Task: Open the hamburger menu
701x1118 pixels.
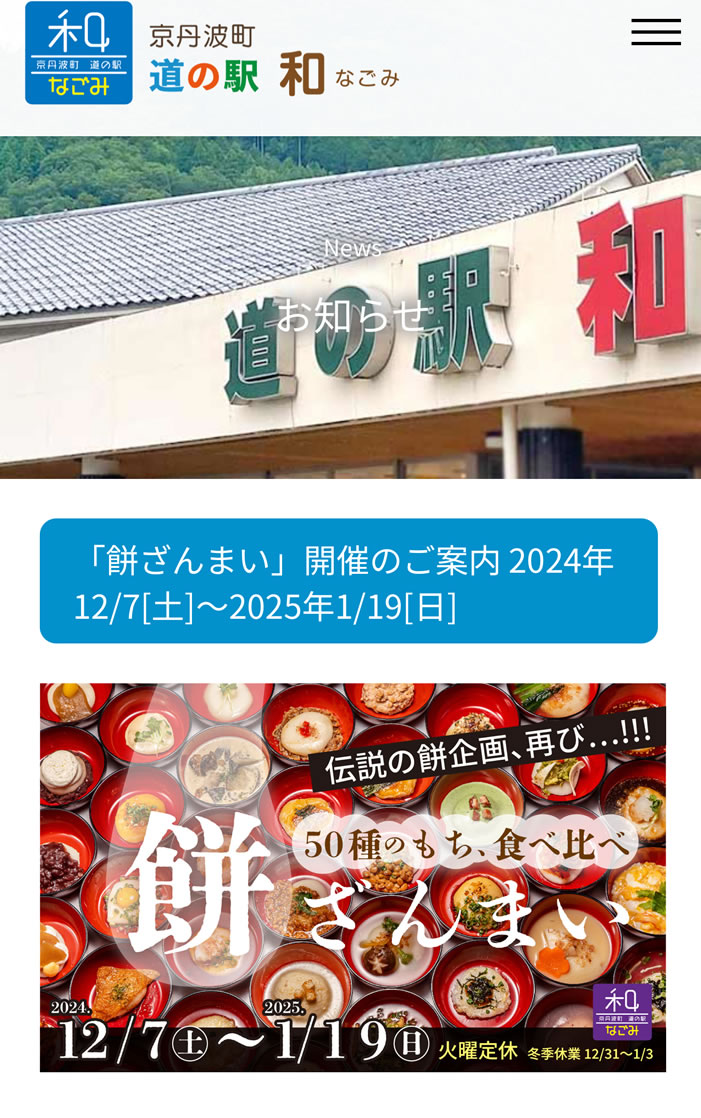Action: [x=655, y=32]
